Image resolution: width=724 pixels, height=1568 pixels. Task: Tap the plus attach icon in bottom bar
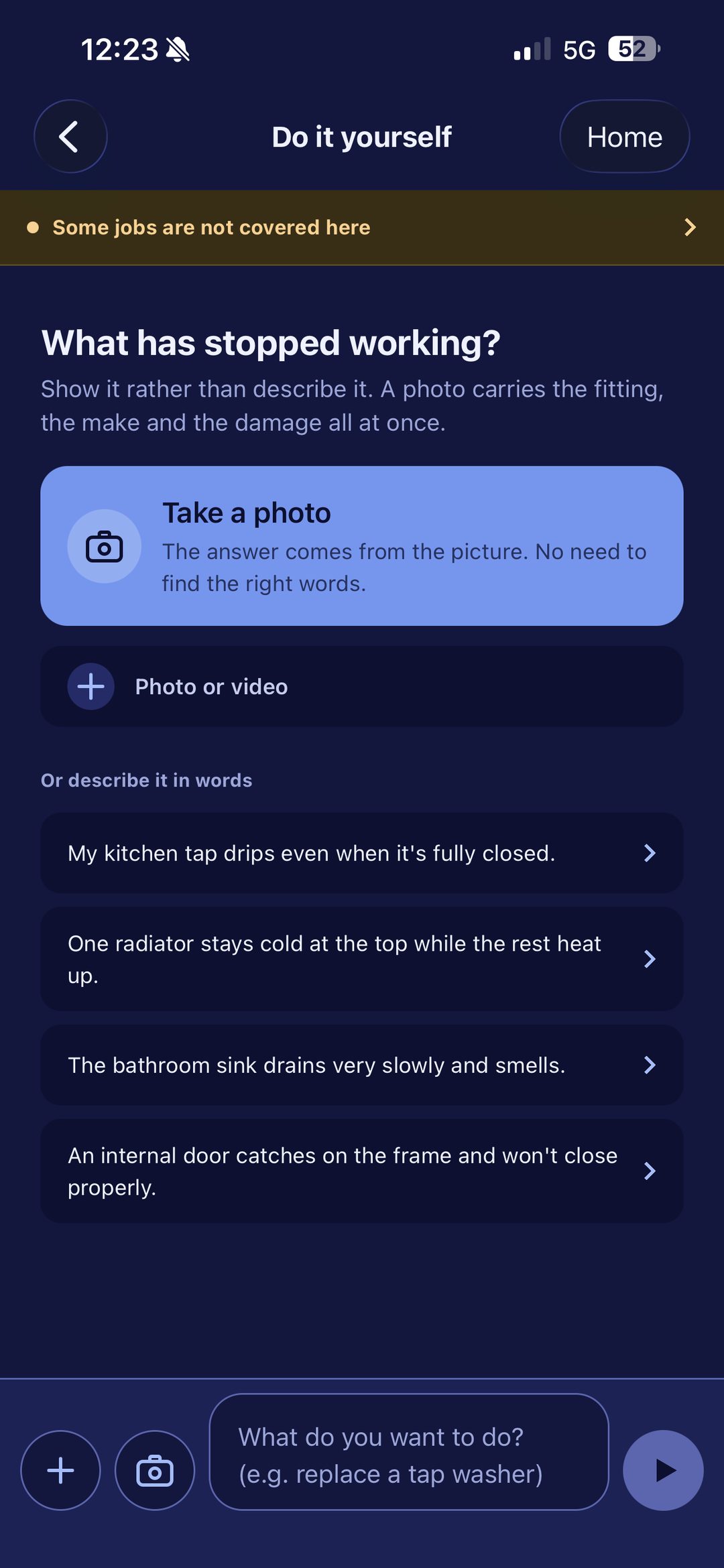61,1470
